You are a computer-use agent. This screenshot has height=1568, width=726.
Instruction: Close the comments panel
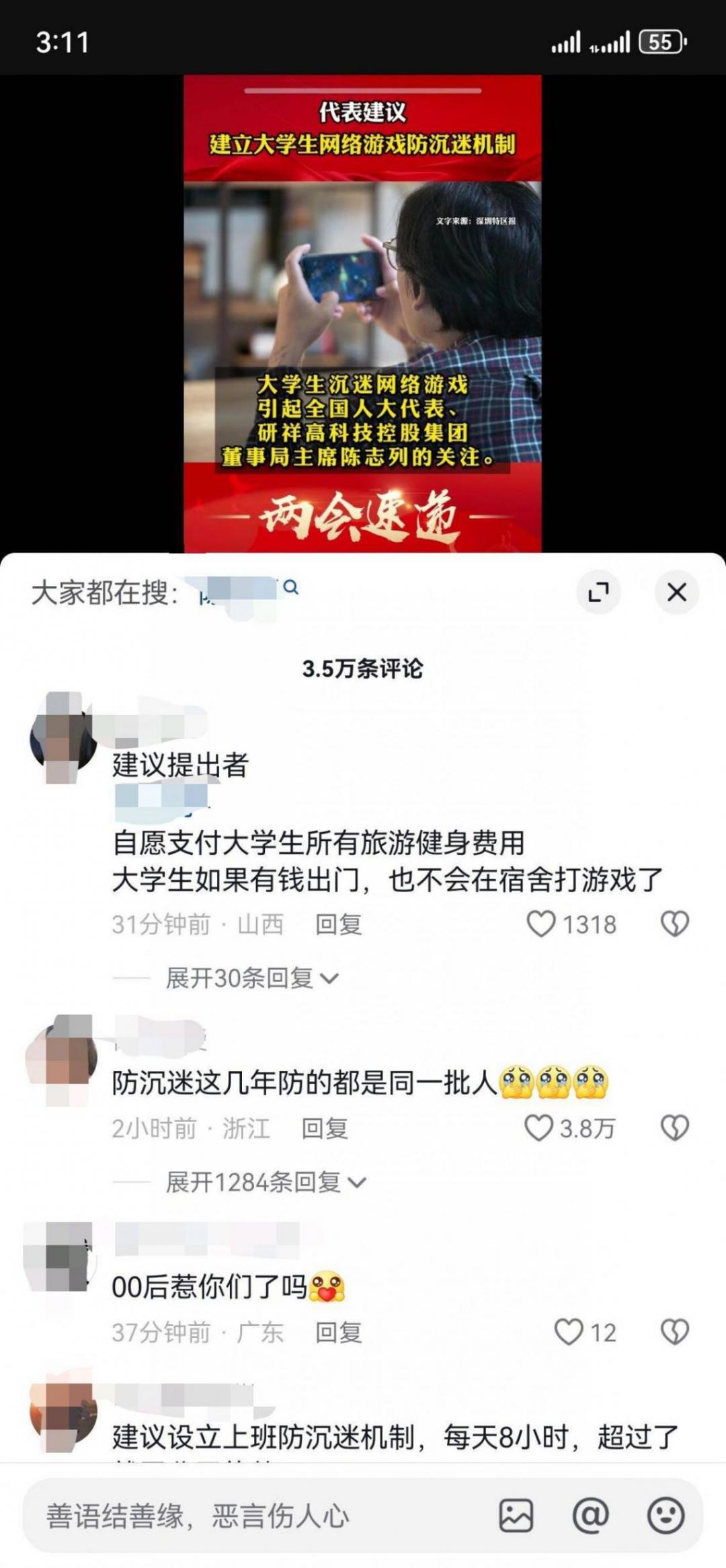click(x=676, y=592)
